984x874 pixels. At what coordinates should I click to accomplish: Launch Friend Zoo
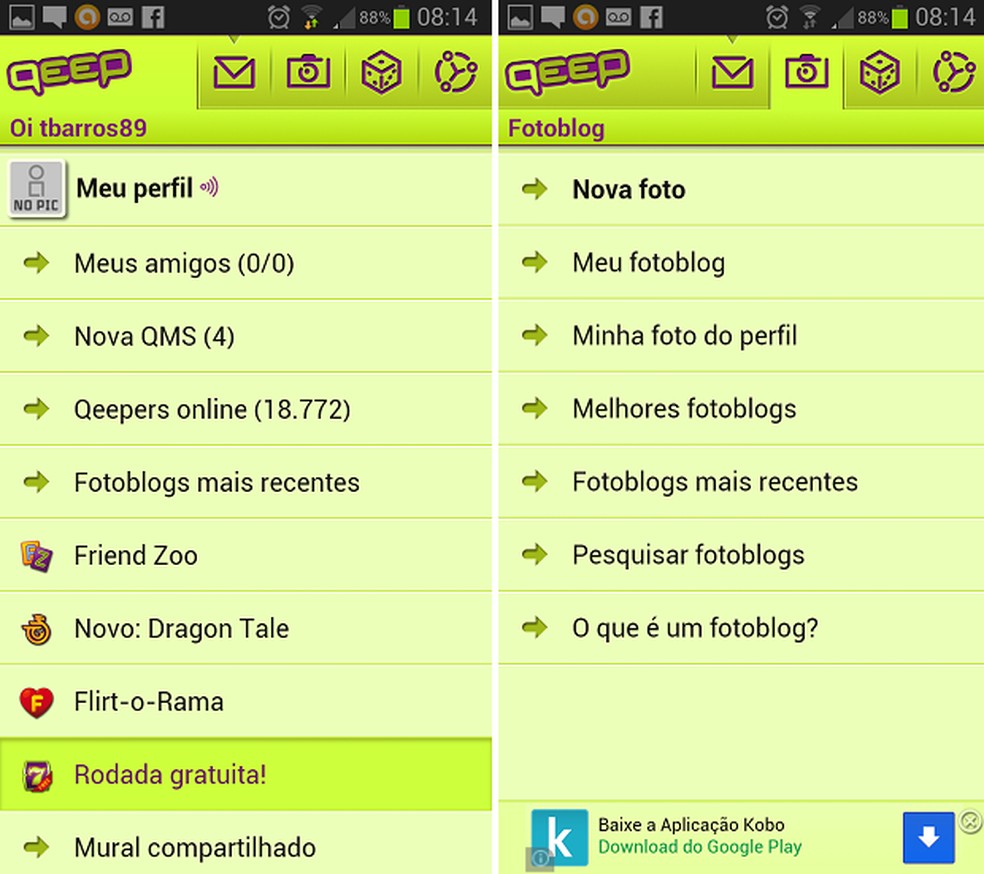(135, 555)
